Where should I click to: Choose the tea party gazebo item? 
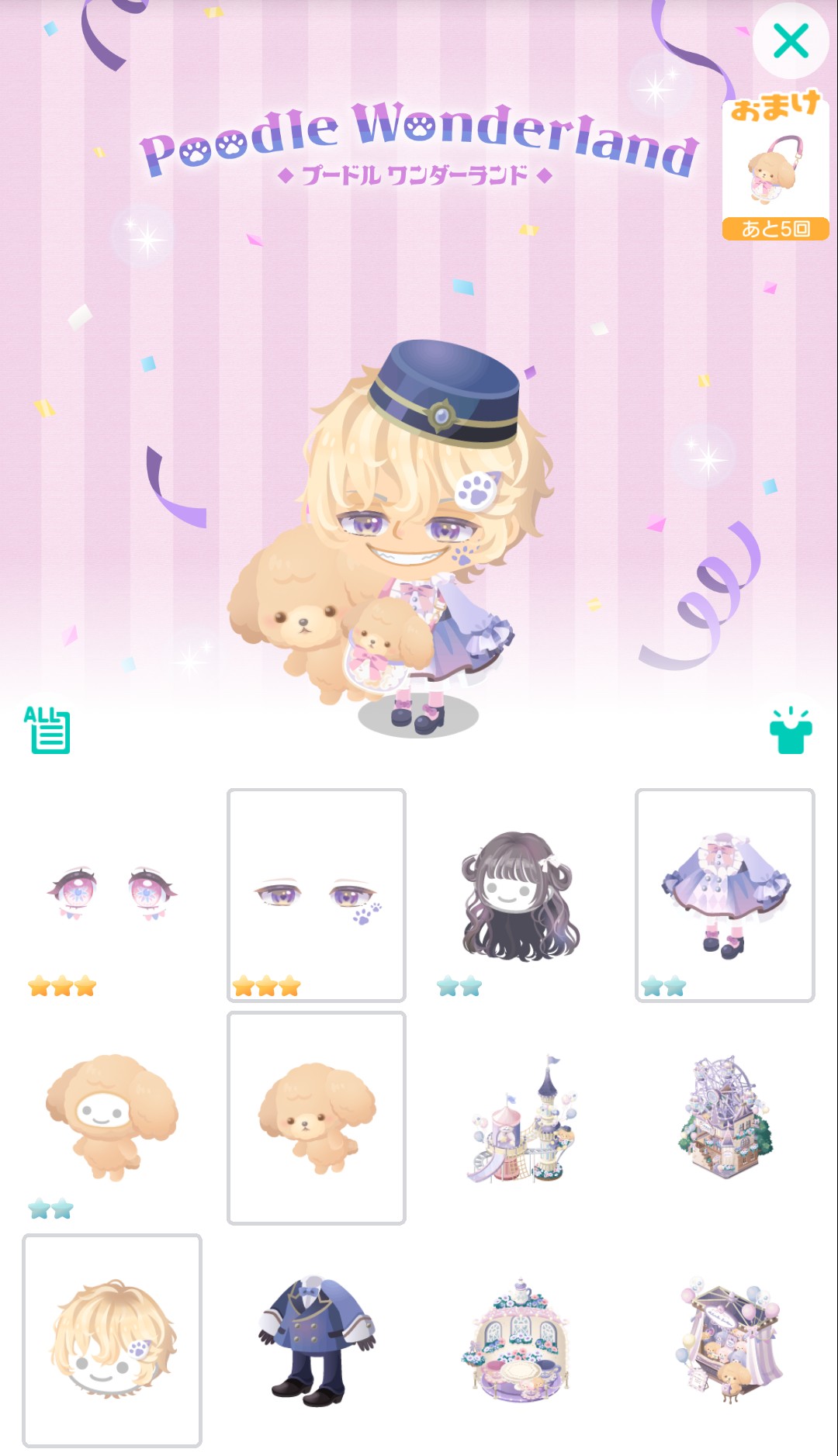click(x=521, y=1340)
